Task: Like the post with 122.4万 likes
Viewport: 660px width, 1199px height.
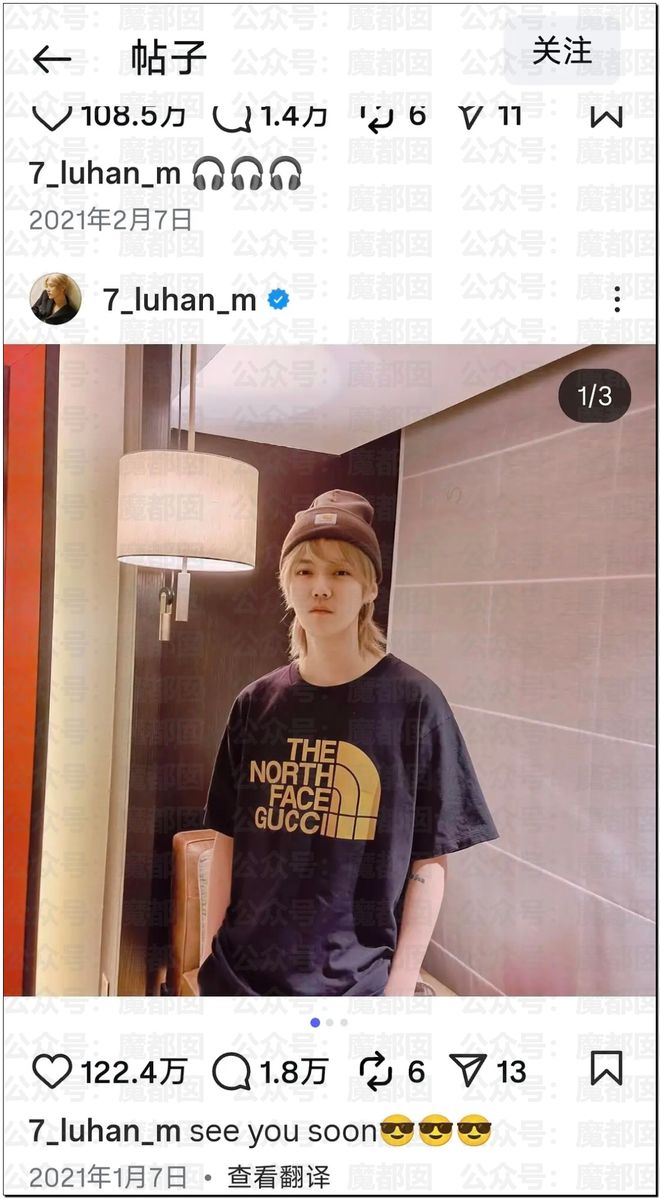Action: (x=52, y=1071)
